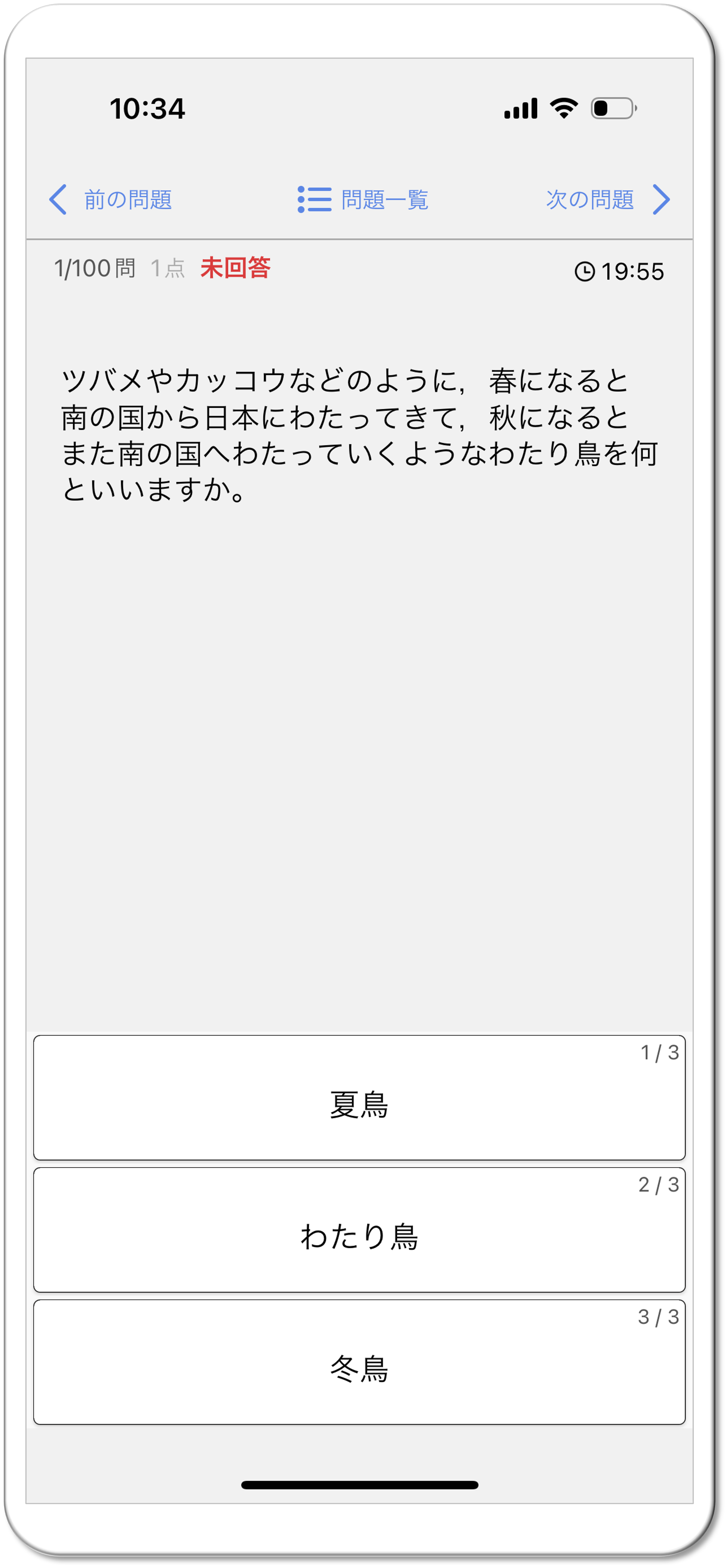Choose わたり鳥 as the answer
This screenshot has height=1568, width=727.
pos(359,1230)
